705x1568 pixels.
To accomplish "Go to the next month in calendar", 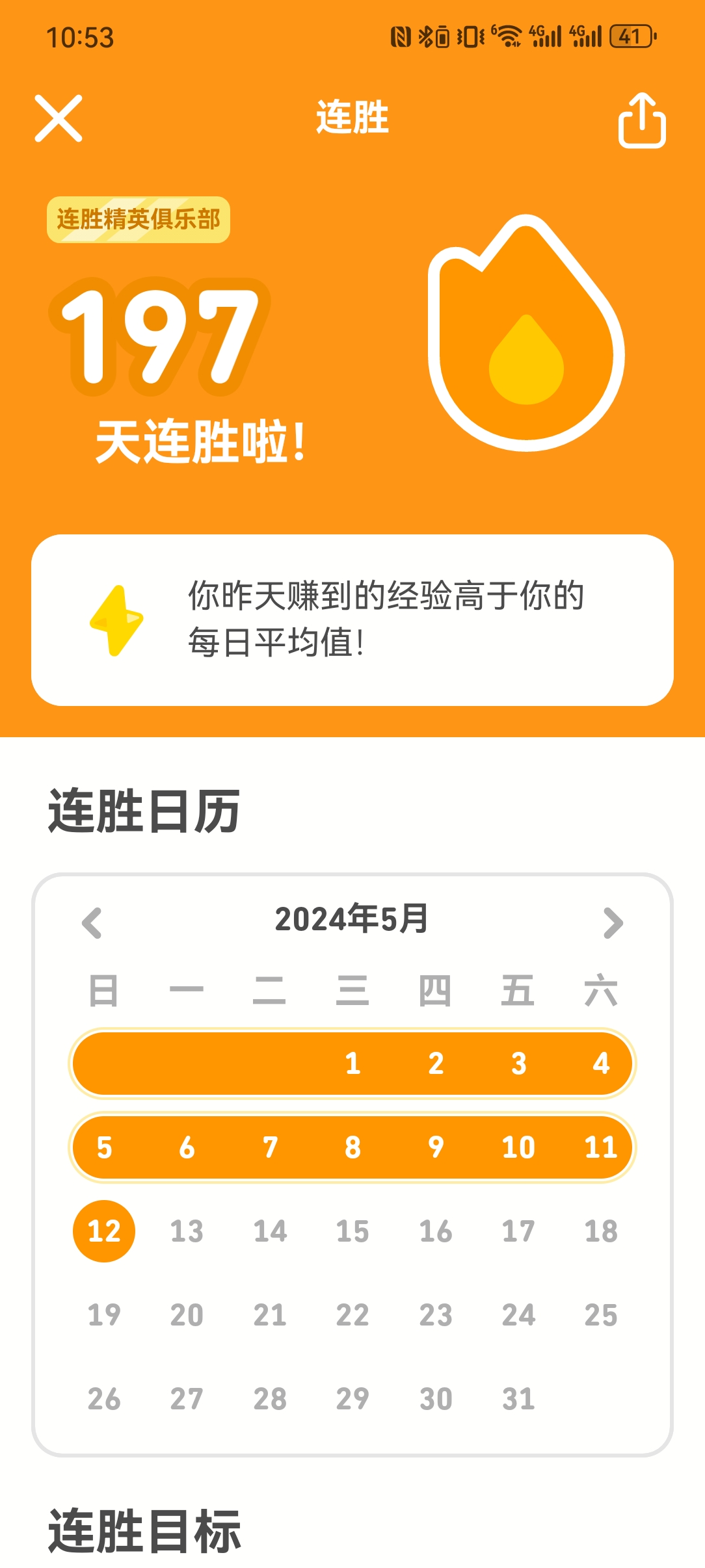I will coord(613,922).
